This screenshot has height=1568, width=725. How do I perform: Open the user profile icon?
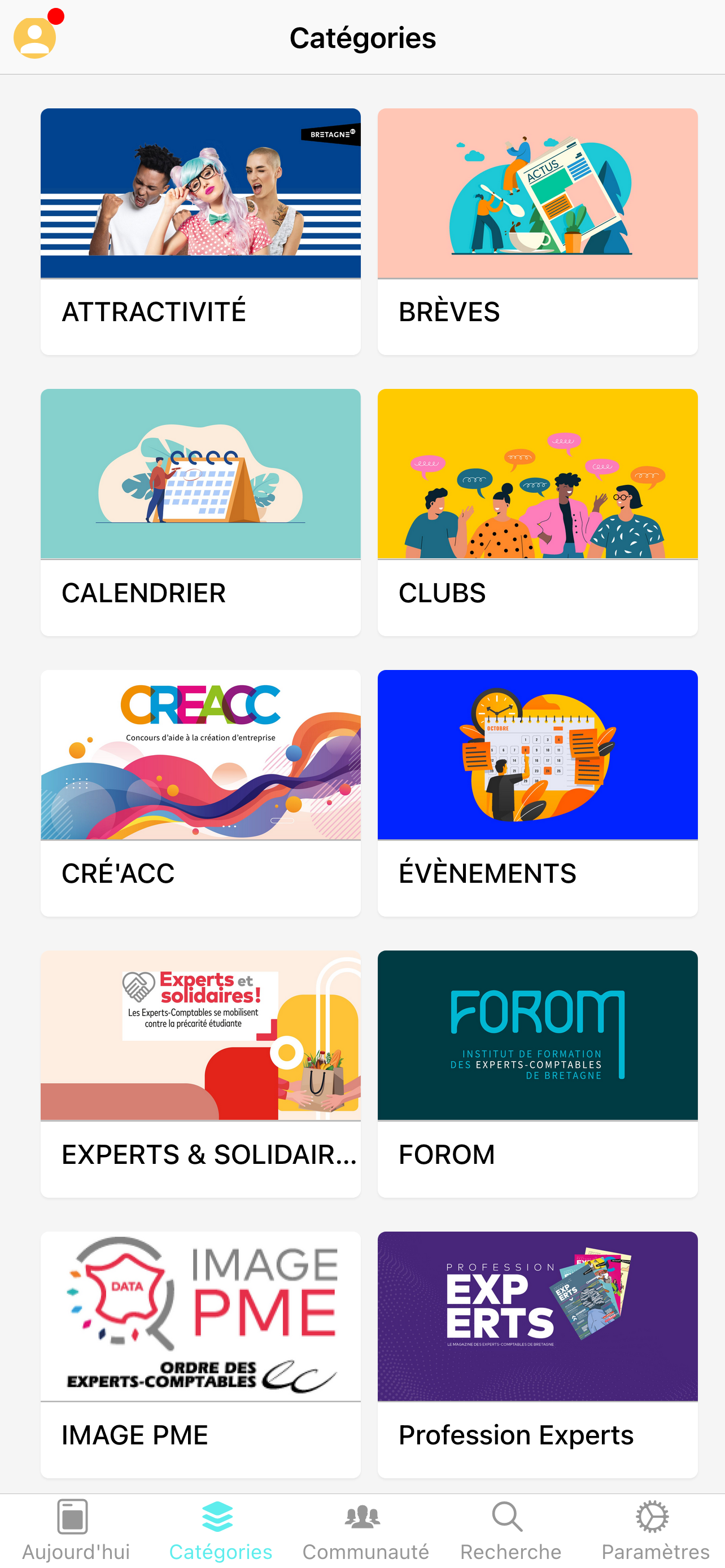[x=34, y=38]
